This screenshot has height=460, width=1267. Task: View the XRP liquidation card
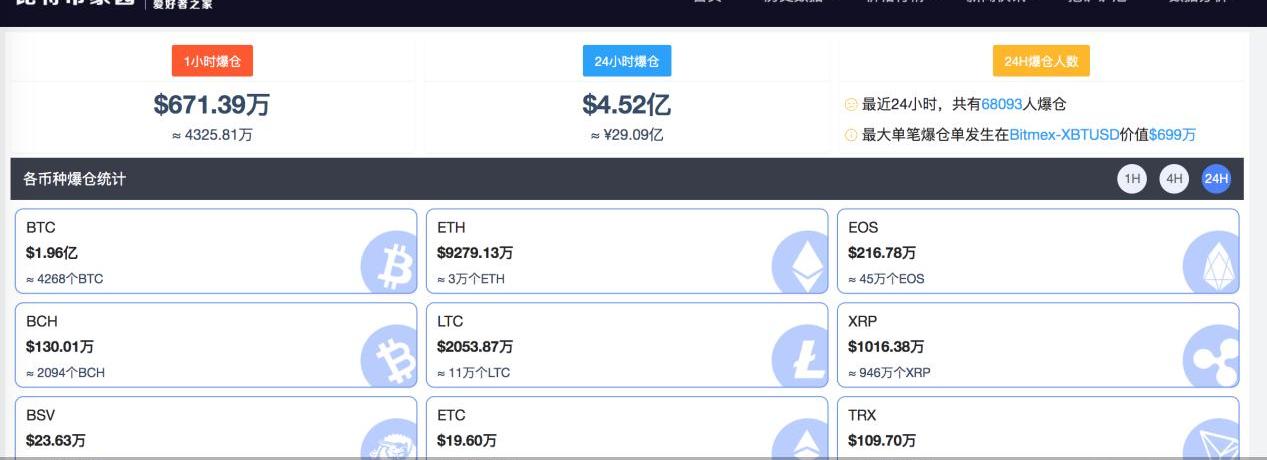click(x=1038, y=345)
